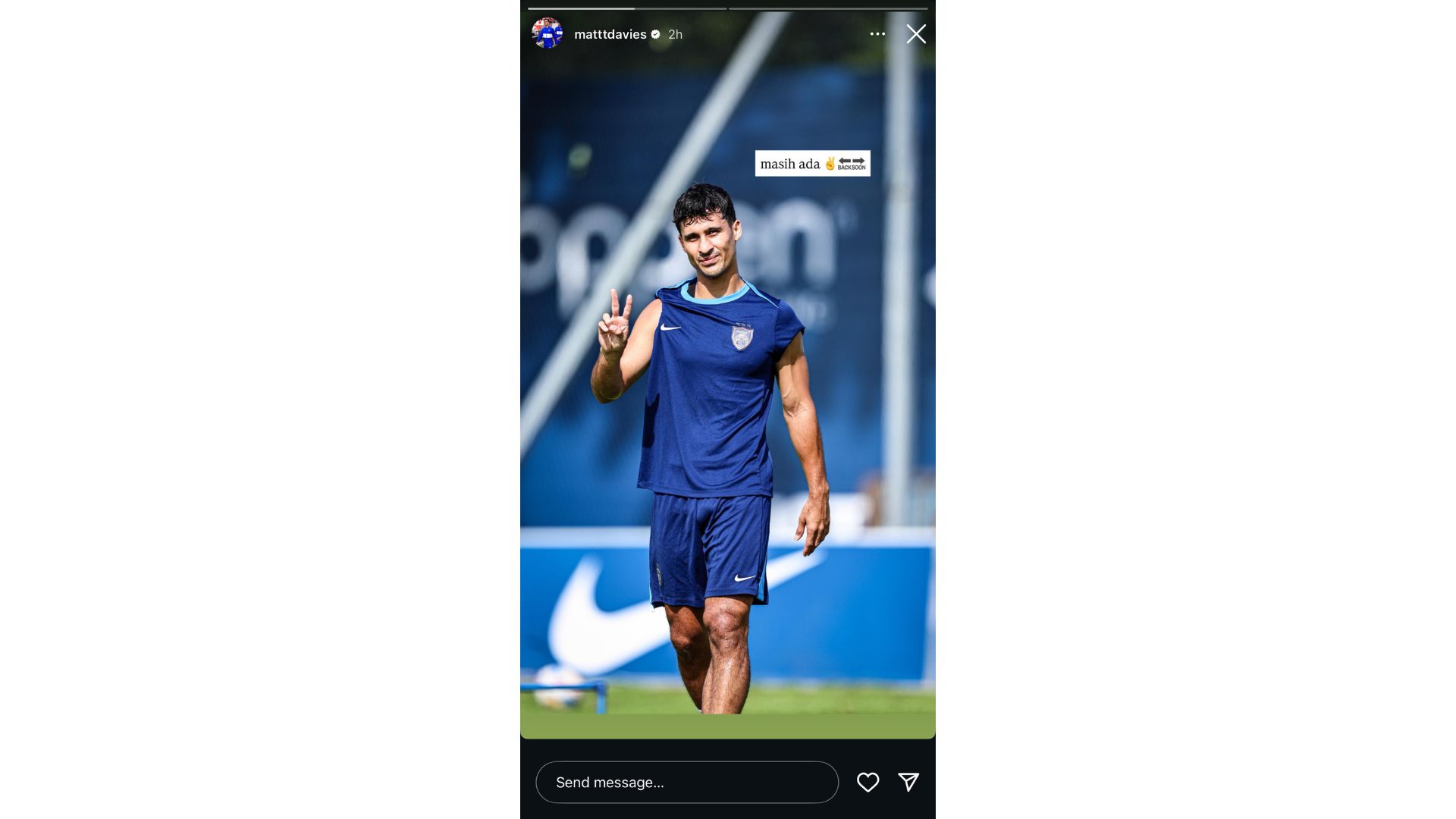Close the story viewer
1456x819 pixels.
[916, 34]
